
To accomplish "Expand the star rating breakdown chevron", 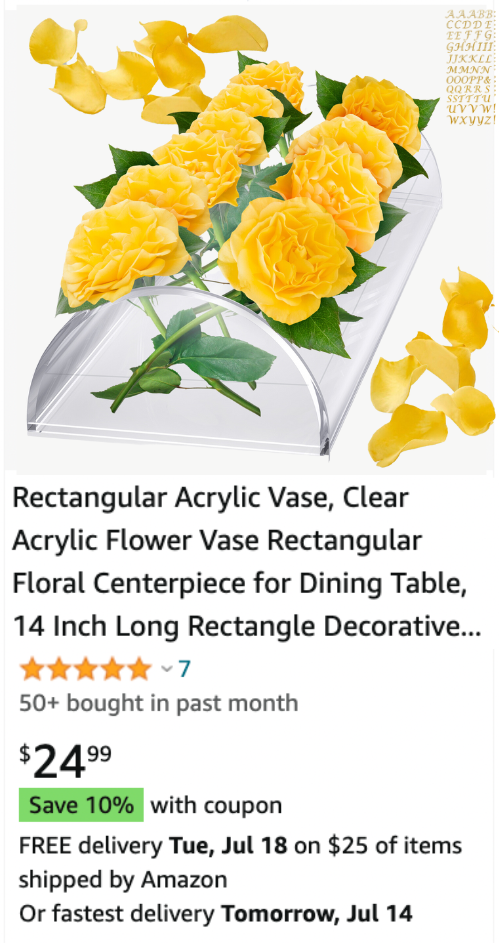I will tap(167, 669).
